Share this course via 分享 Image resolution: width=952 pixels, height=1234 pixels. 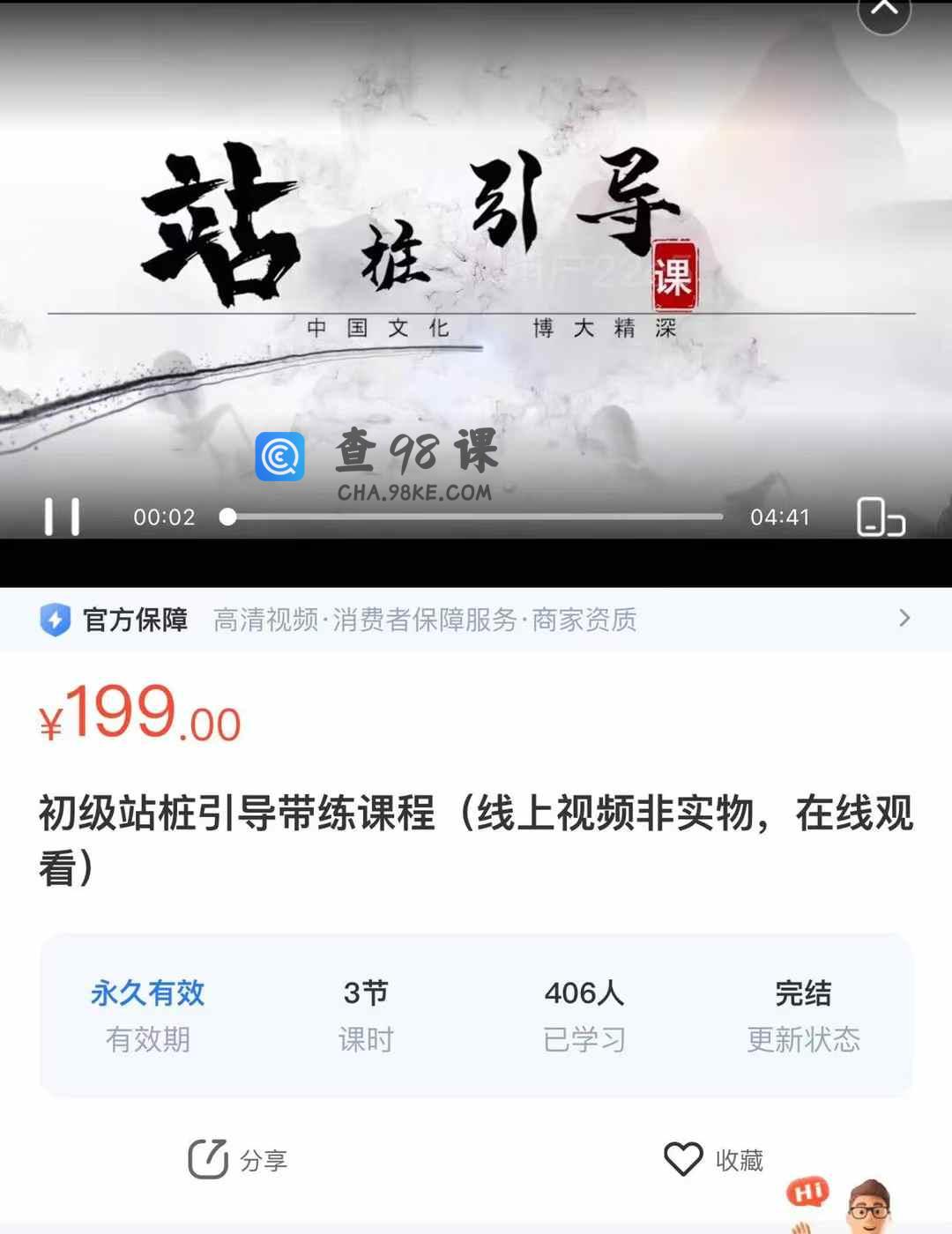(x=238, y=1159)
